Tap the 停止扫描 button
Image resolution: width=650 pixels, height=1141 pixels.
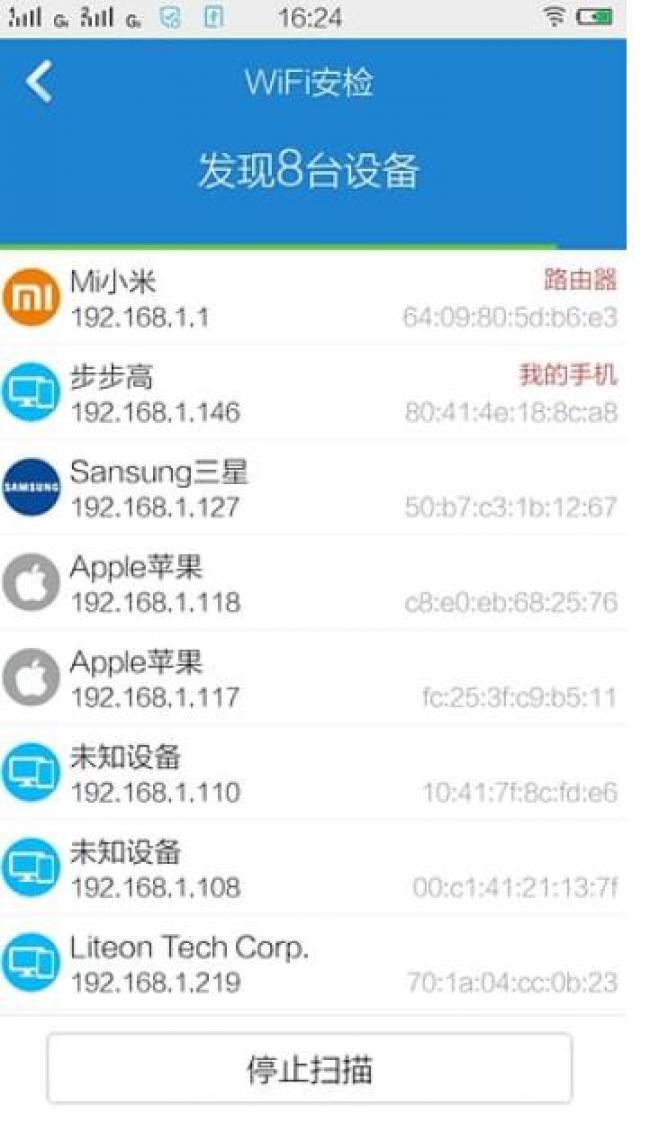click(x=309, y=1069)
